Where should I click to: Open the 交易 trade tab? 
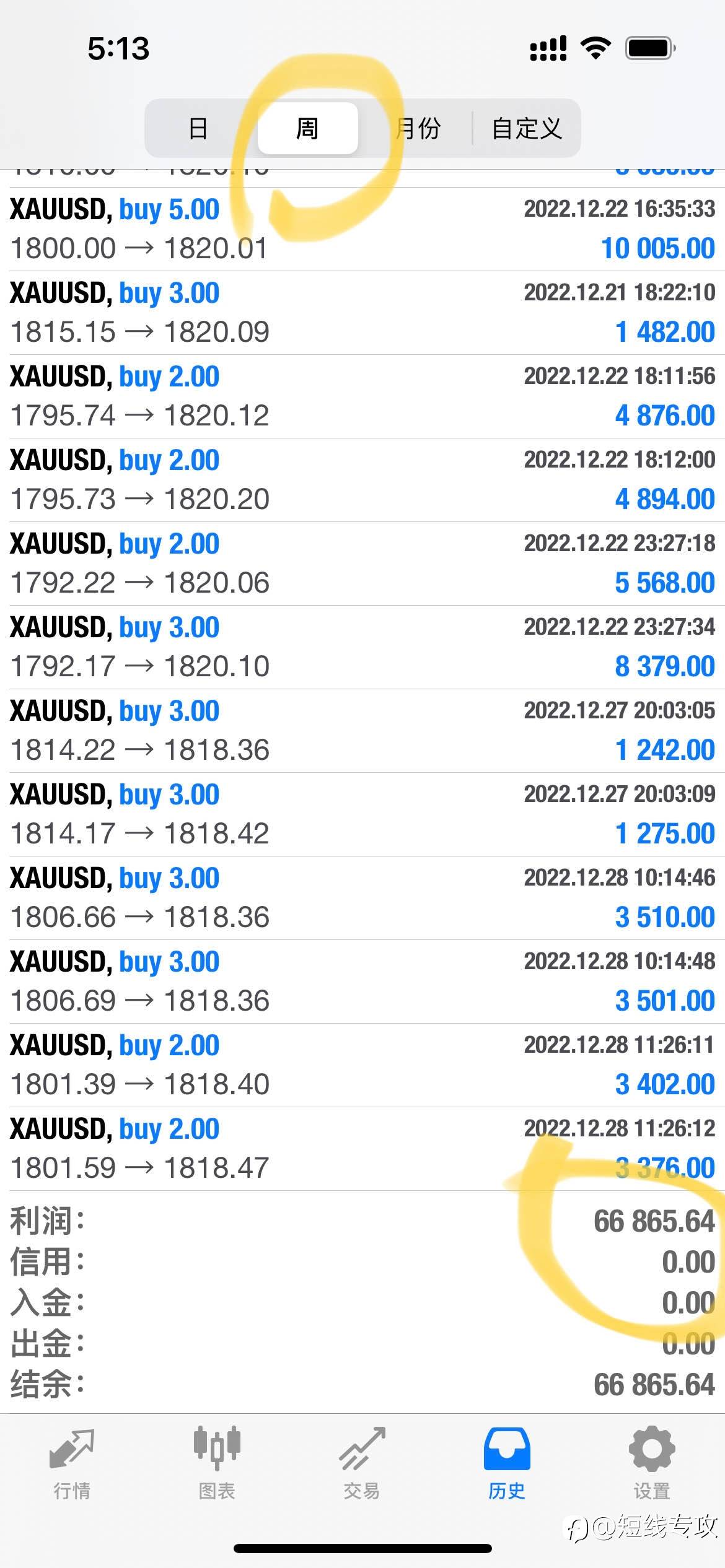coord(362,1464)
